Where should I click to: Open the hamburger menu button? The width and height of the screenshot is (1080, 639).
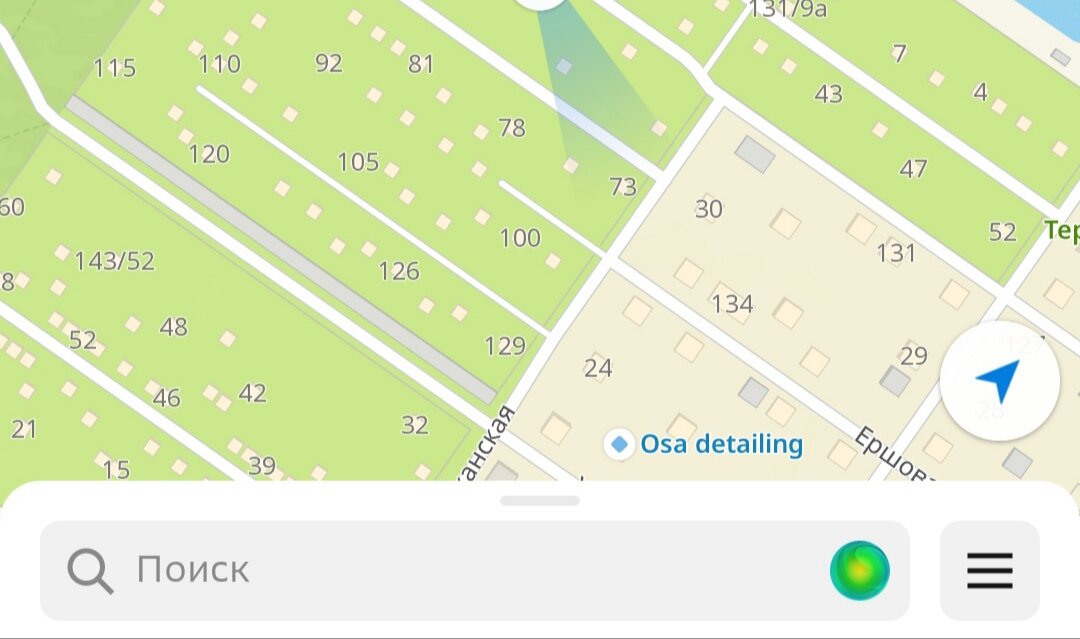pyautogui.click(x=989, y=571)
